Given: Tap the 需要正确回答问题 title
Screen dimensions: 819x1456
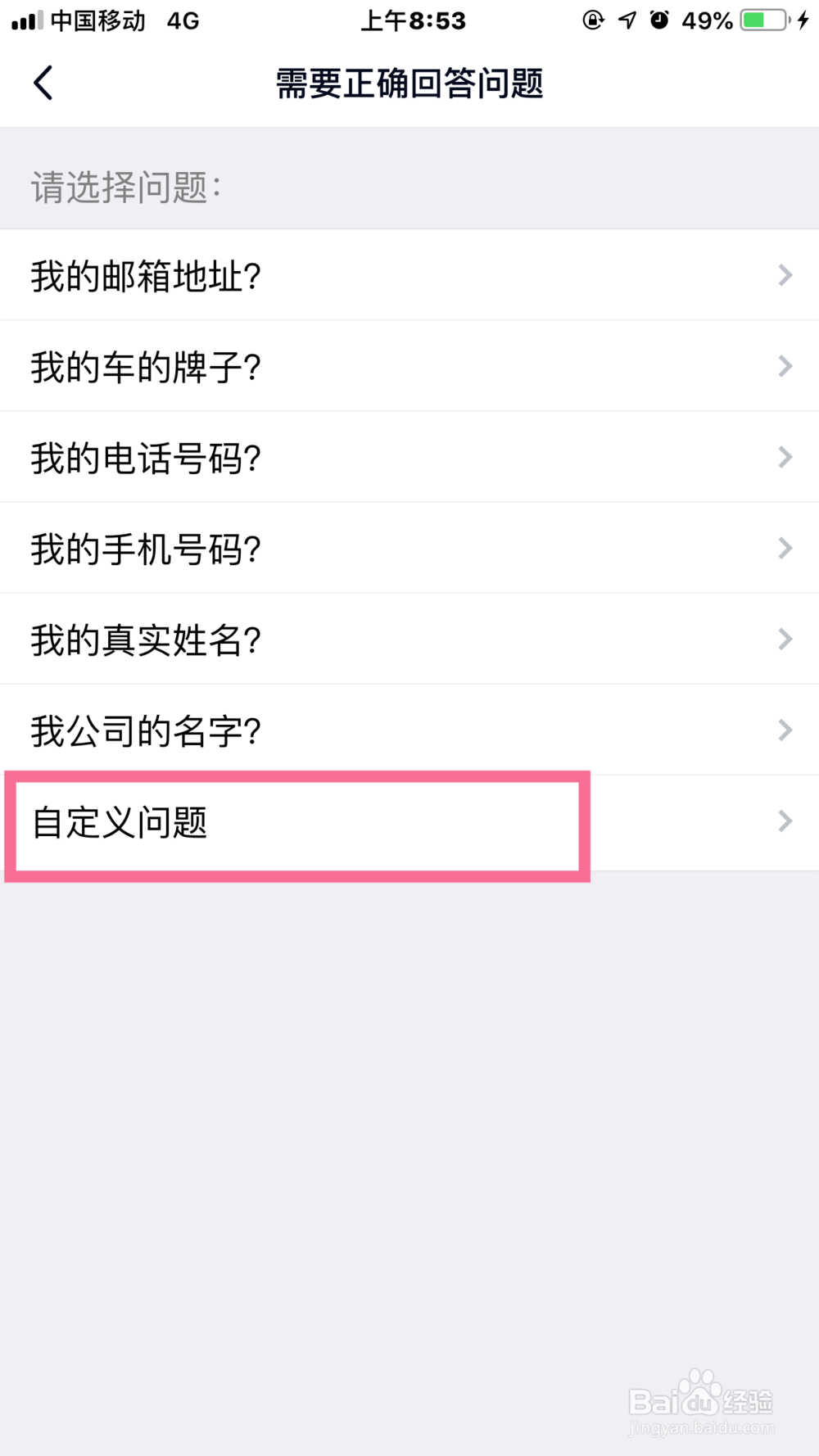Looking at the screenshot, I should click(409, 83).
